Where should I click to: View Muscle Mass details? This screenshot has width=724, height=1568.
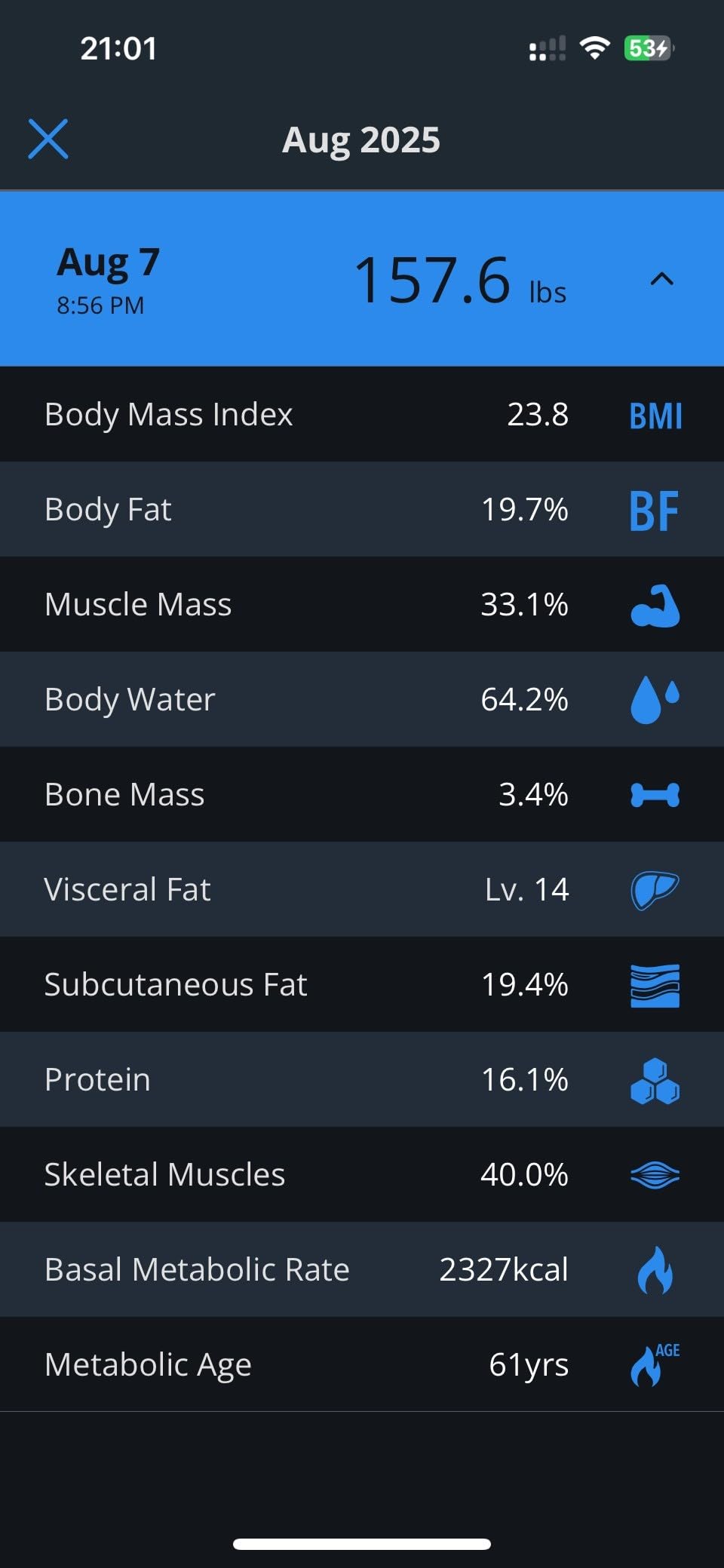point(362,604)
